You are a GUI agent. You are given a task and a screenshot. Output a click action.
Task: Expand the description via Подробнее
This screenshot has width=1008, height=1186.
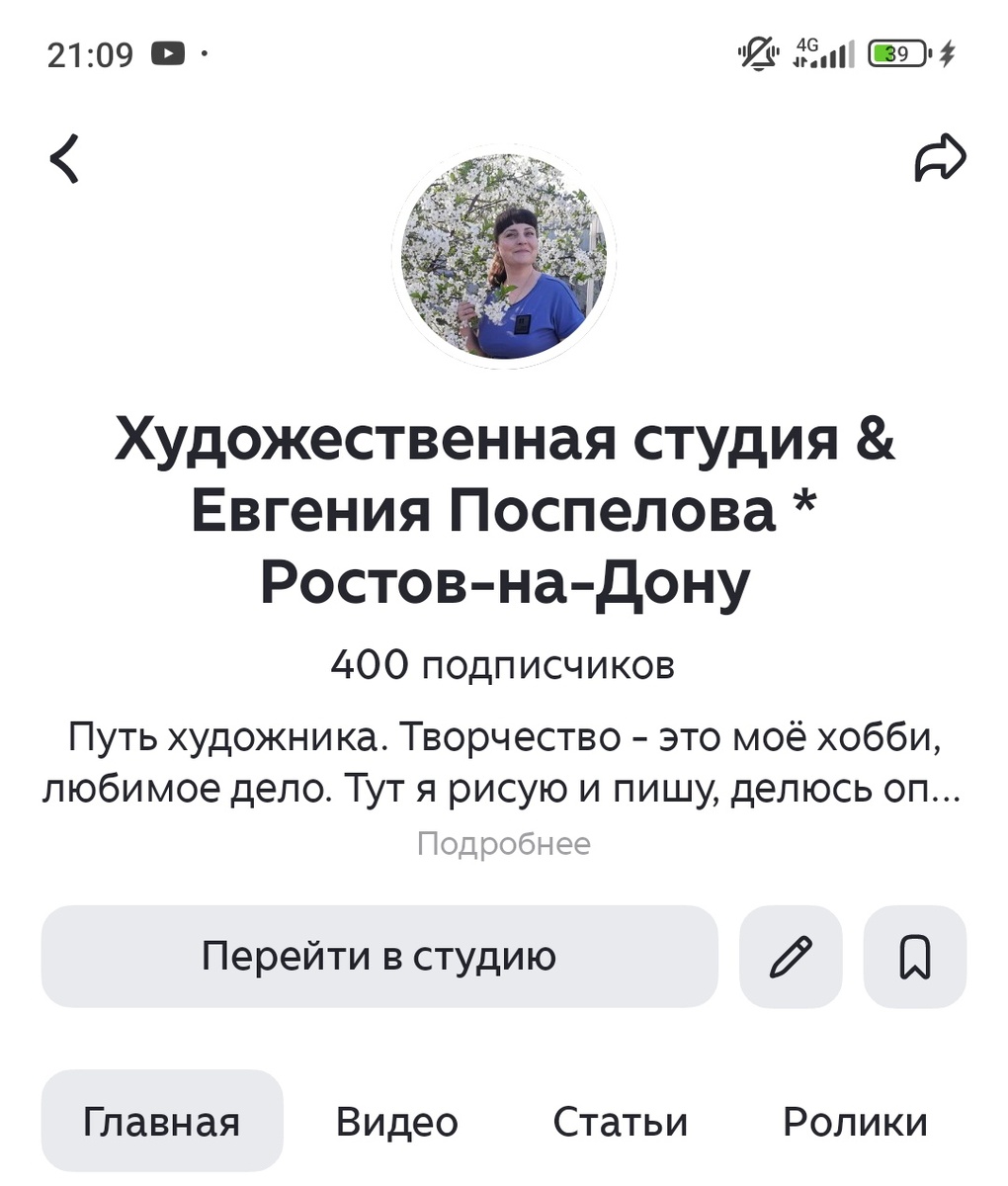[x=504, y=843]
